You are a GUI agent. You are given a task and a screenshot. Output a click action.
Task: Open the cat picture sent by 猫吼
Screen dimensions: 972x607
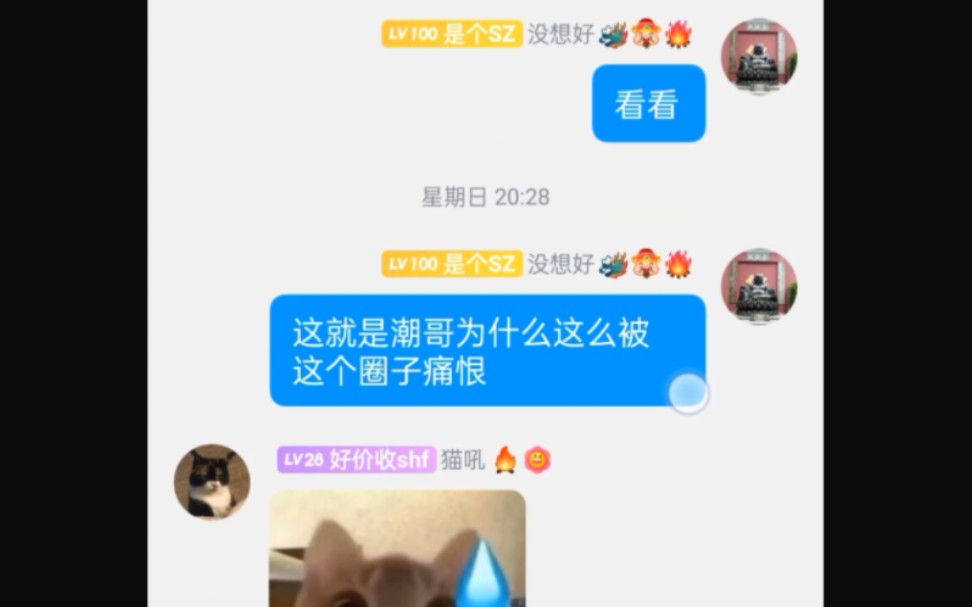click(397, 550)
